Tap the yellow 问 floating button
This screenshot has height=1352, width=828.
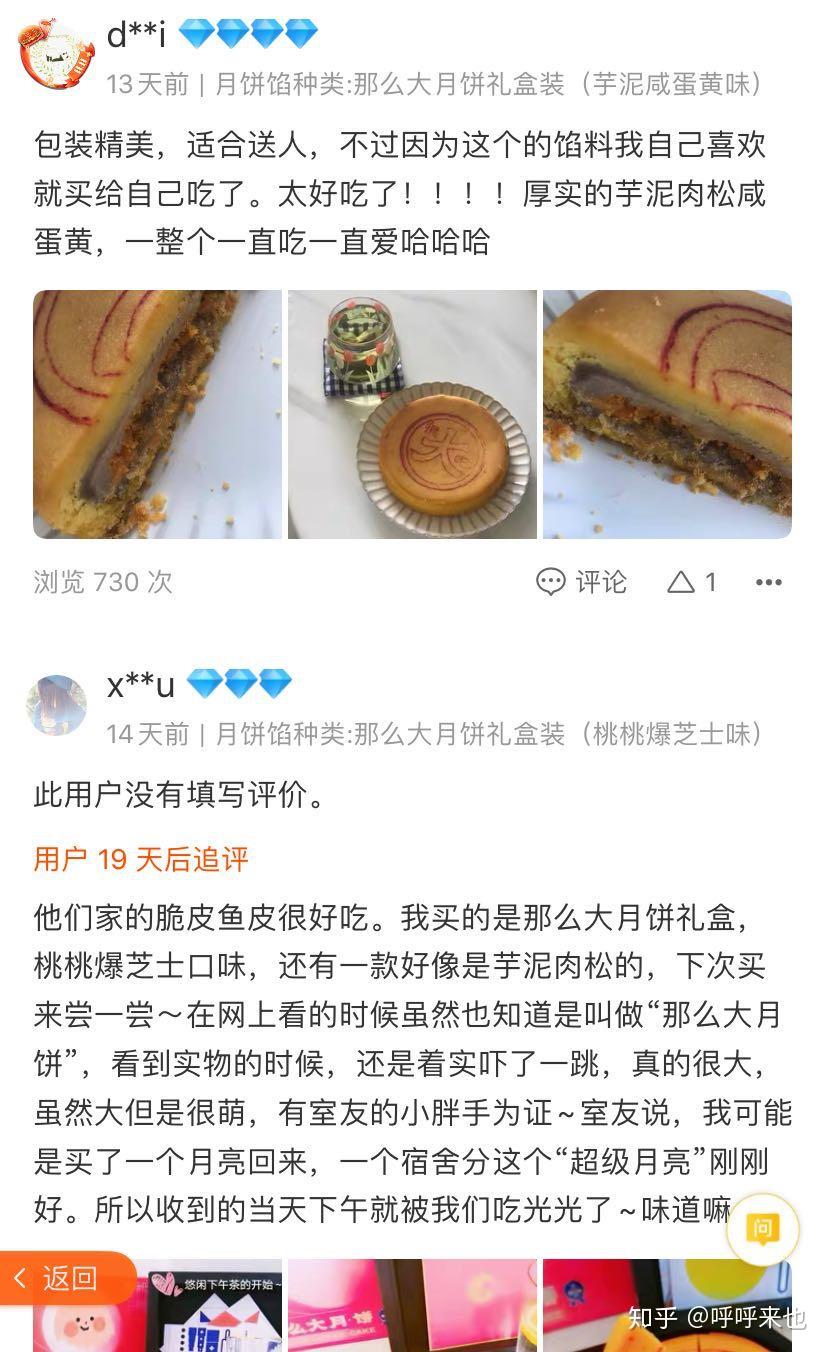tap(762, 1229)
